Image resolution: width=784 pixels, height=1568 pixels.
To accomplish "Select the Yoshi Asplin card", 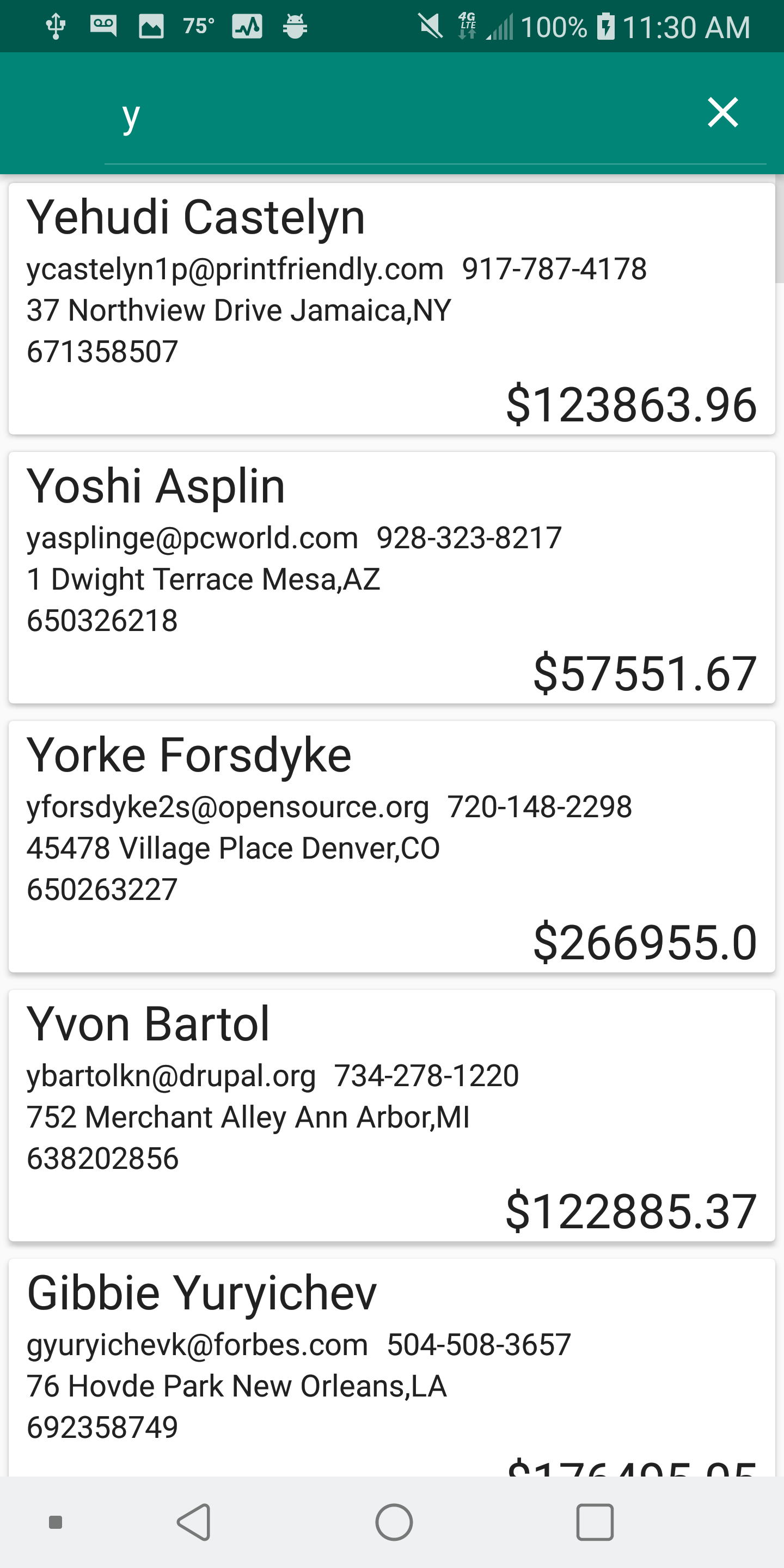I will (x=391, y=577).
